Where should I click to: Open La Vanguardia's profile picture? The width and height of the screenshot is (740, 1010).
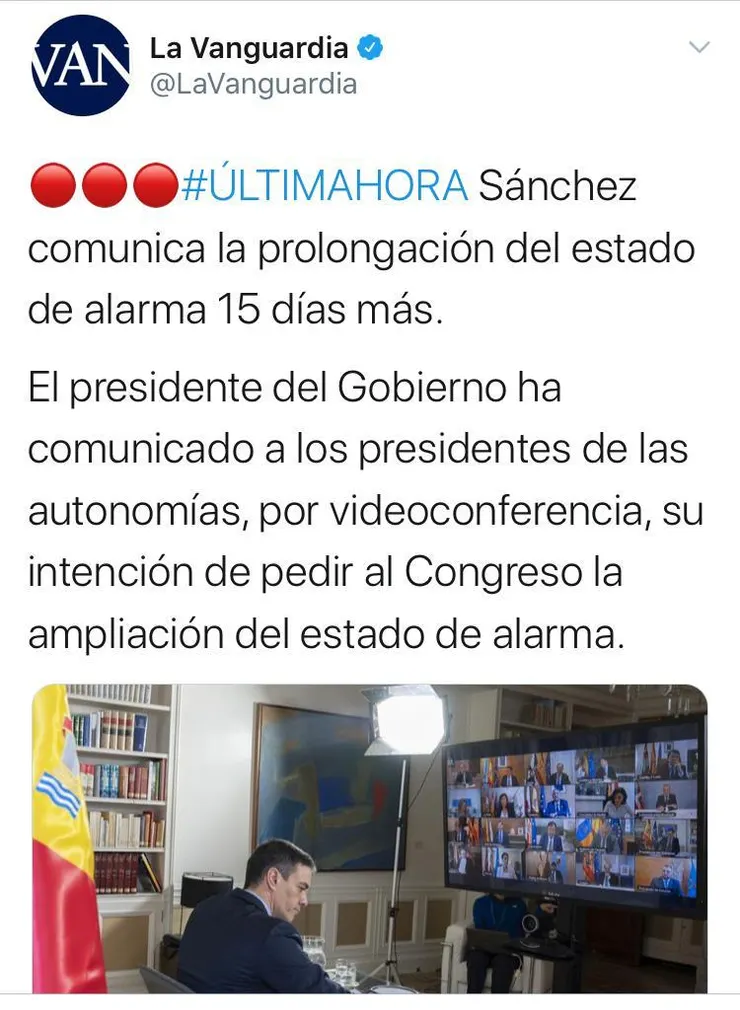click(x=81, y=65)
